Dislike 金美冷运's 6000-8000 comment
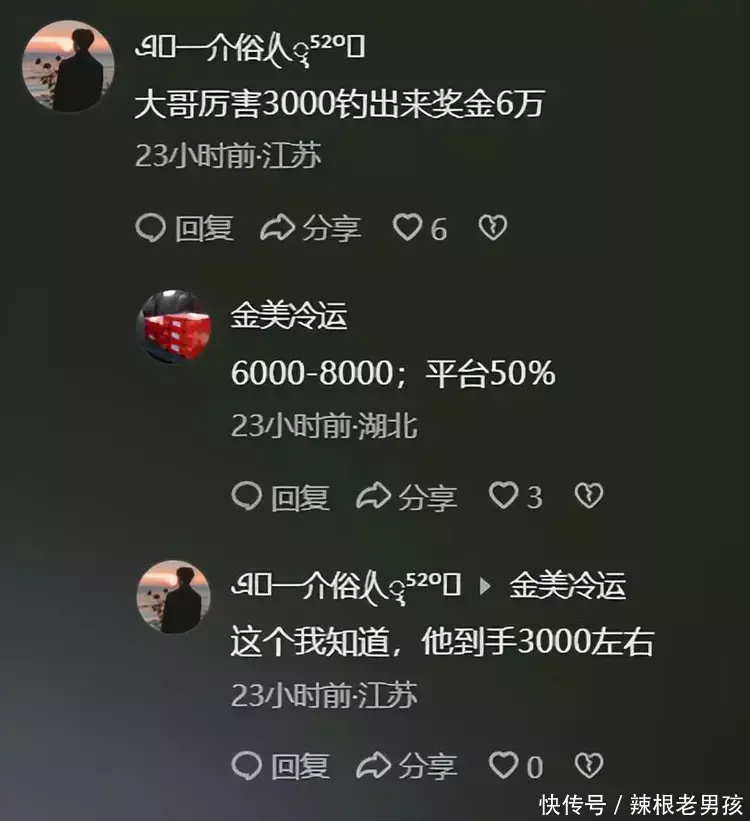750x821 pixels. (x=589, y=497)
